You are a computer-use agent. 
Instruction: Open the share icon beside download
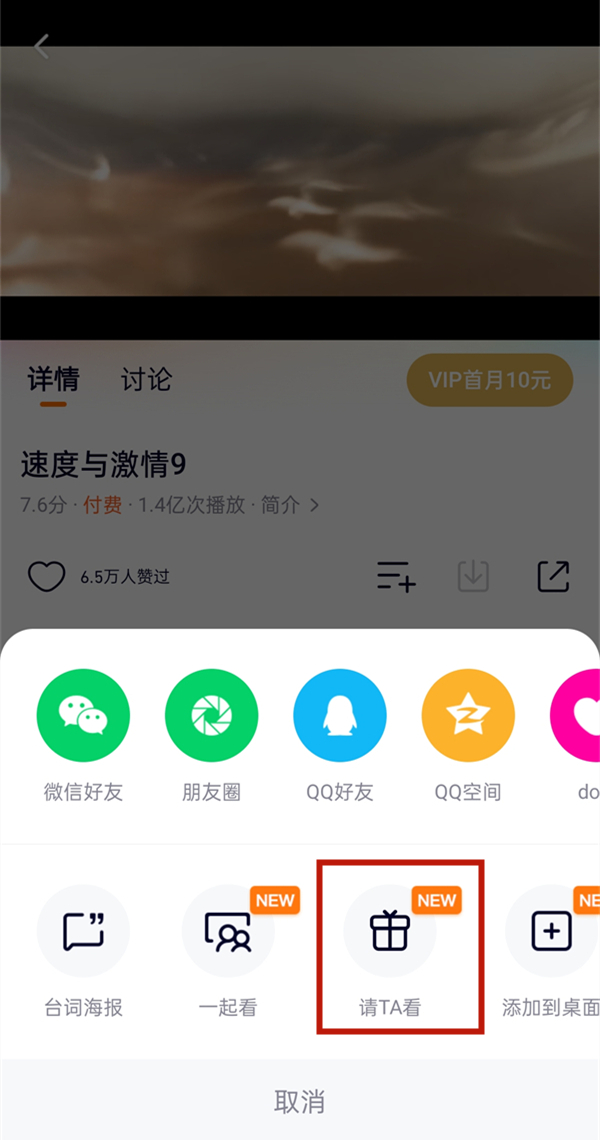[553, 576]
